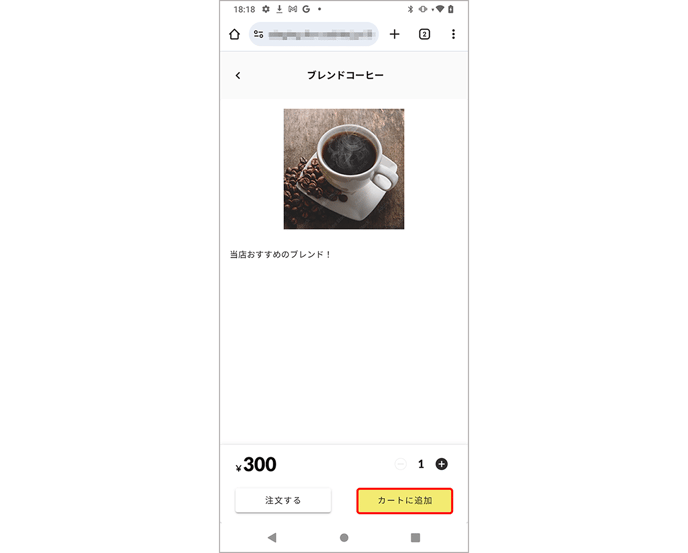Screen dimensions: 688x553
Task: Tap 注文する button
Action: (283, 500)
